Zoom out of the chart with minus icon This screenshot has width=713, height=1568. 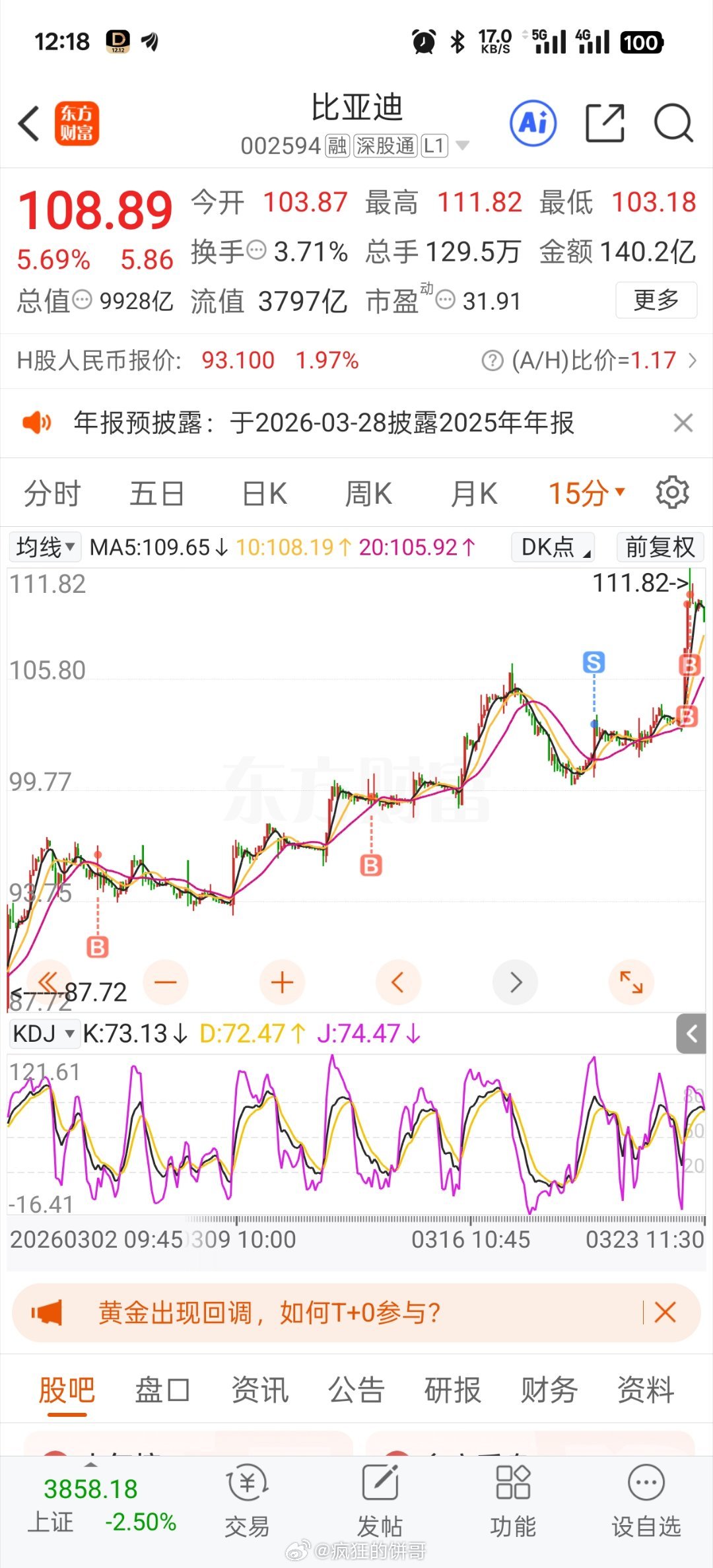pyautogui.click(x=166, y=982)
